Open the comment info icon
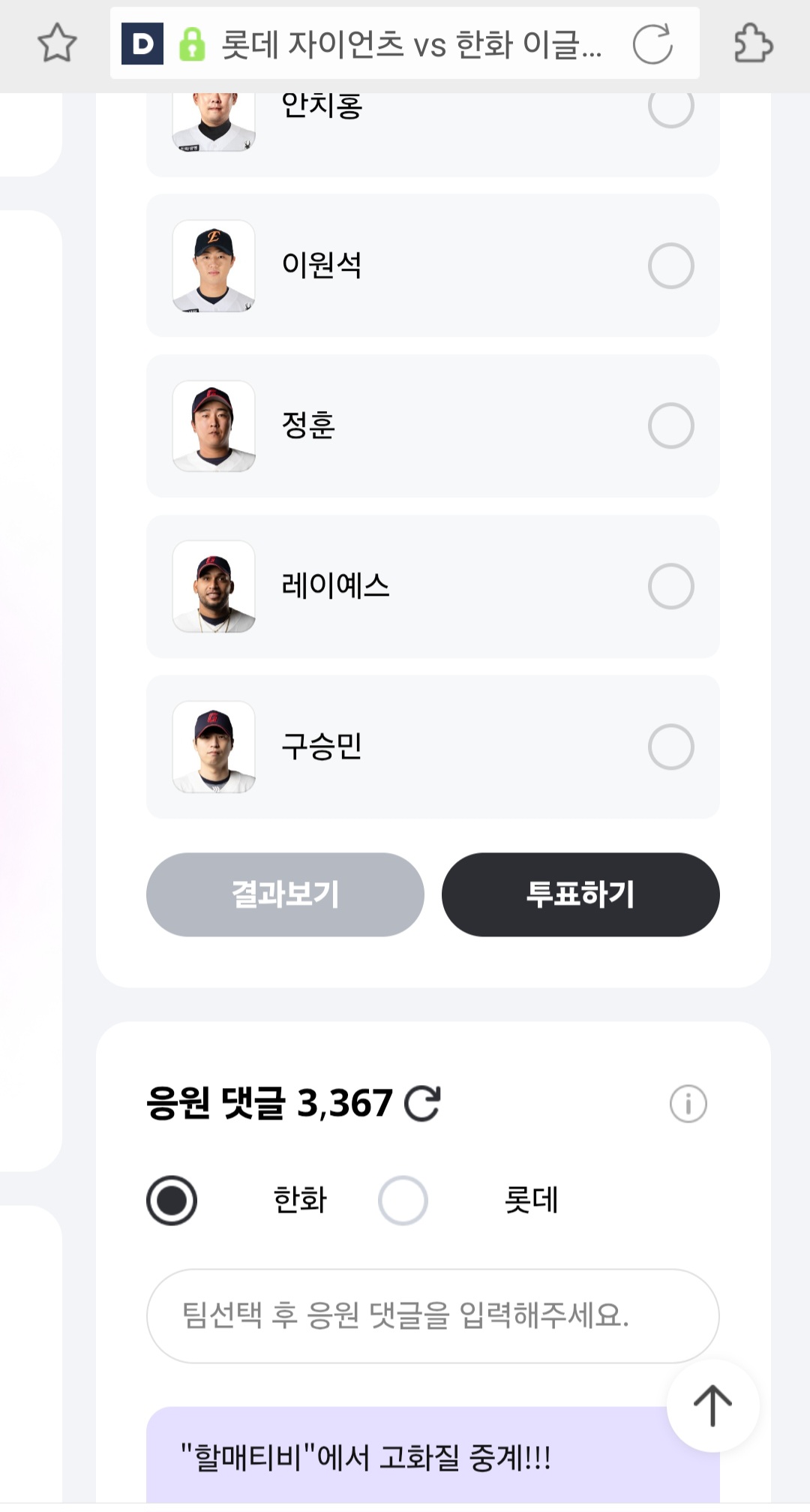 (x=688, y=1104)
